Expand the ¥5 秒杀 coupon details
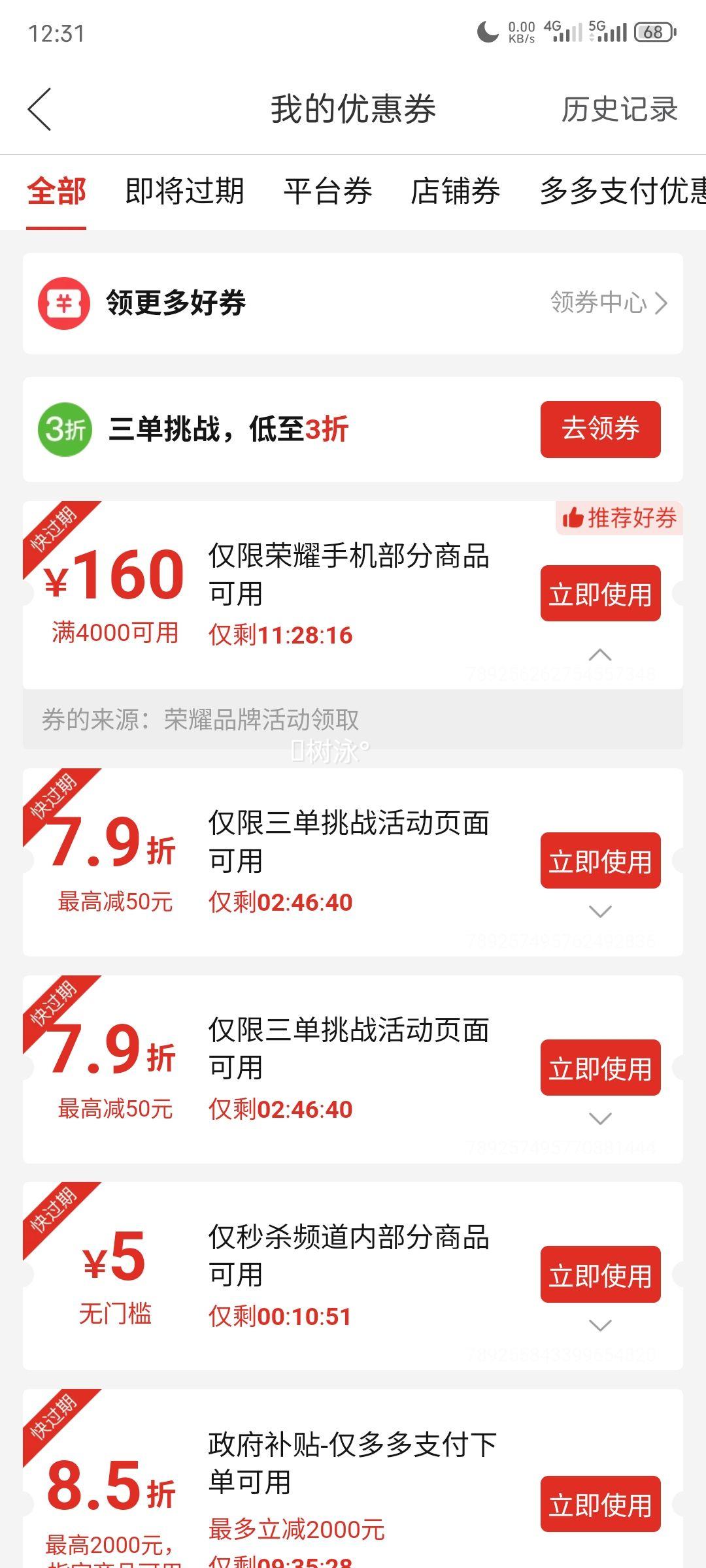This screenshot has width=706, height=1568. point(600,1325)
